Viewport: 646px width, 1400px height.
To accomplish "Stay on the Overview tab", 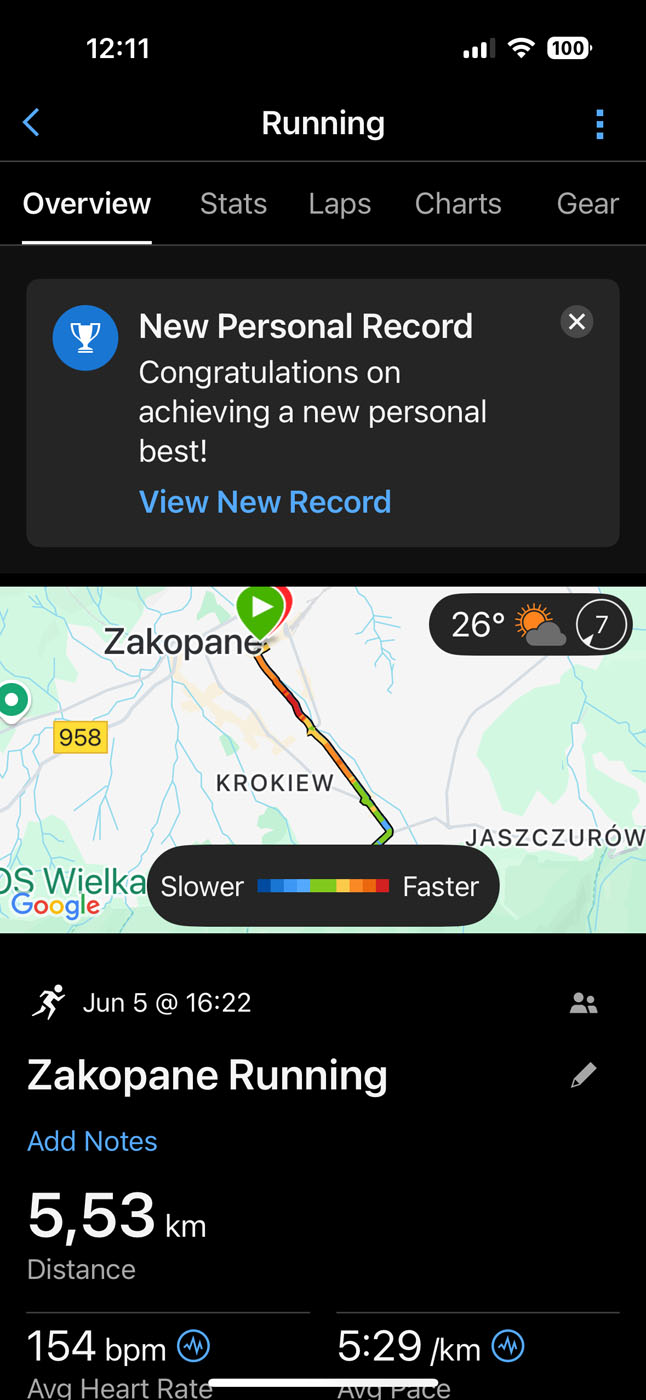I will click(87, 204).
